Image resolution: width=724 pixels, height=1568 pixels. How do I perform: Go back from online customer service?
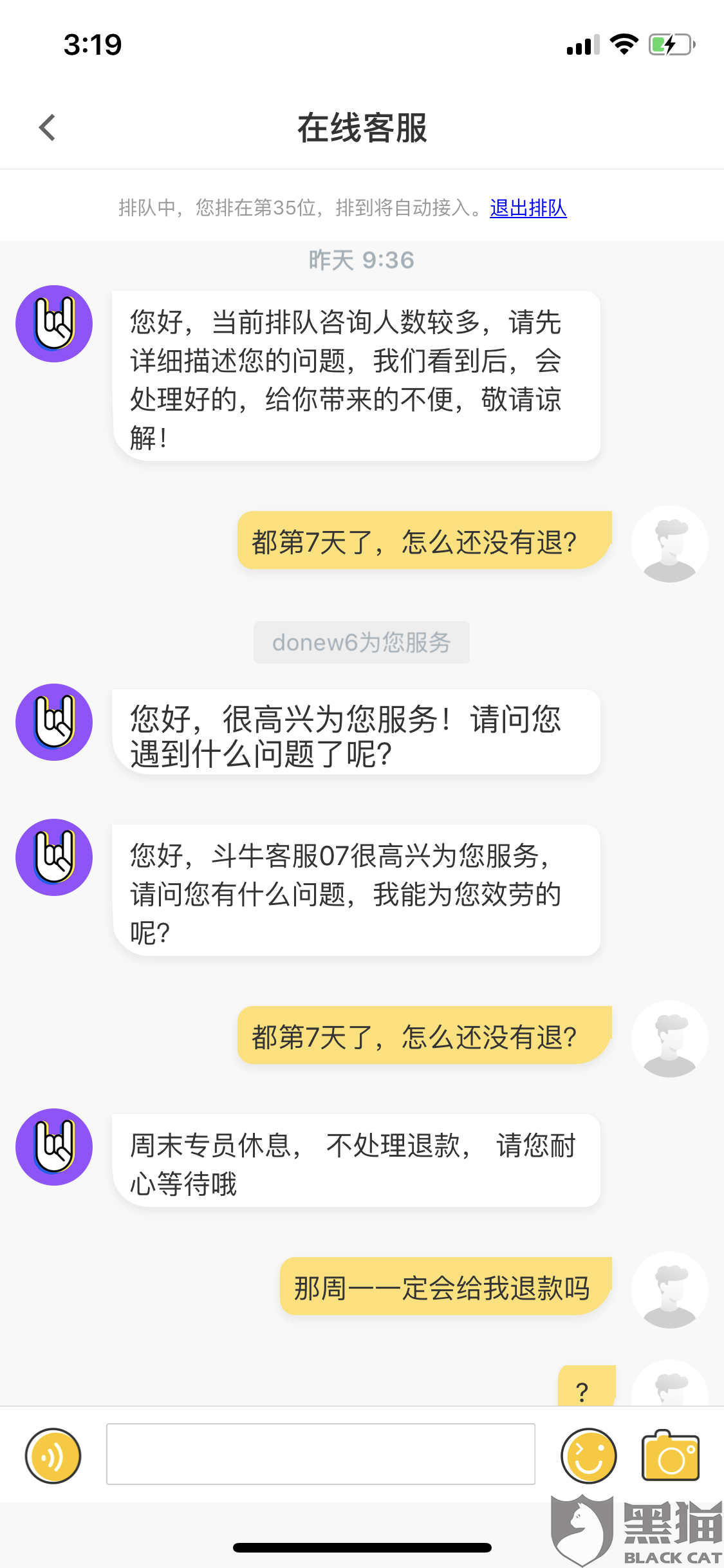point(48,127)
